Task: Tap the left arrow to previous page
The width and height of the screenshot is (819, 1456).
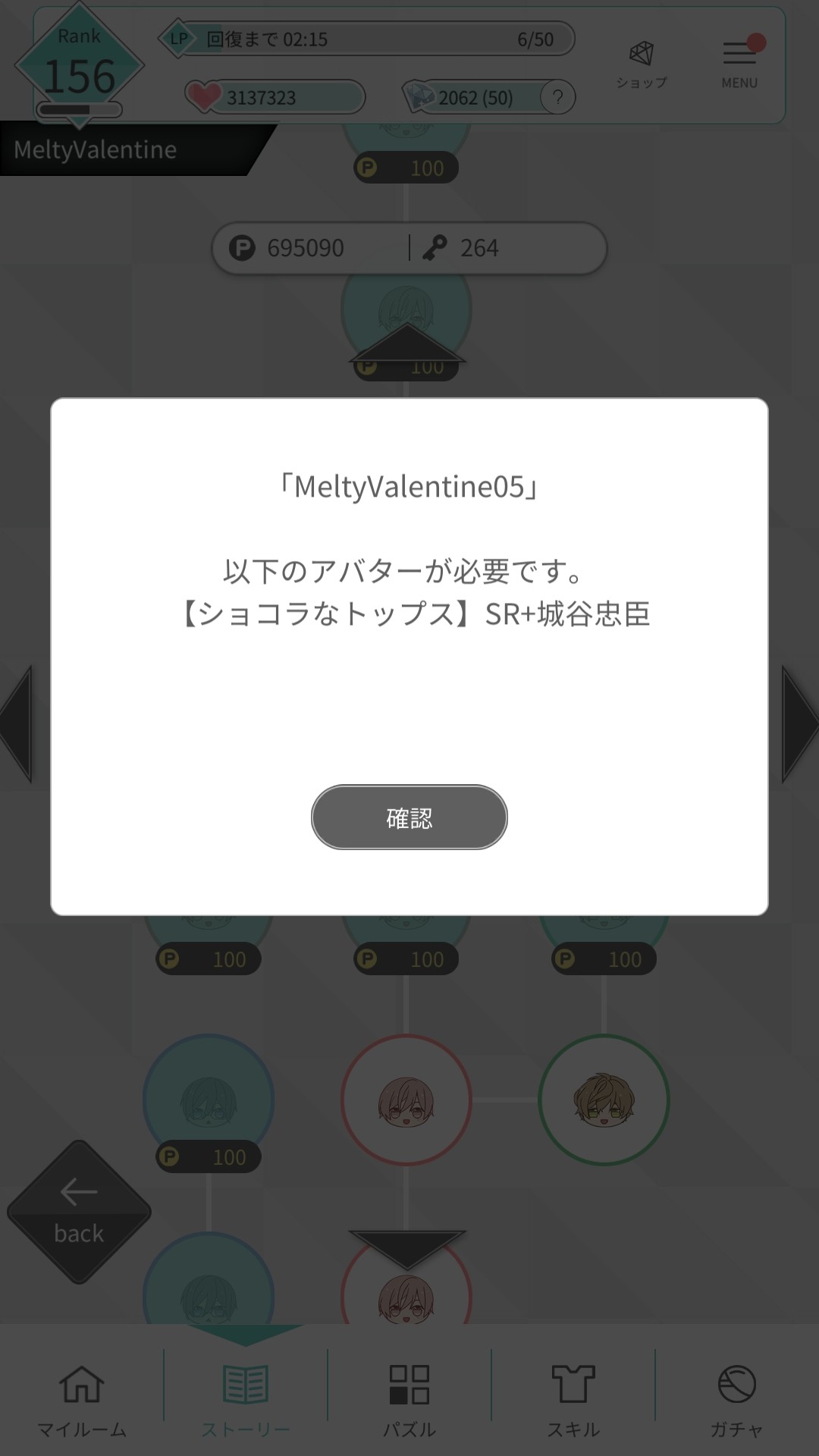Action: pos(17,724)
